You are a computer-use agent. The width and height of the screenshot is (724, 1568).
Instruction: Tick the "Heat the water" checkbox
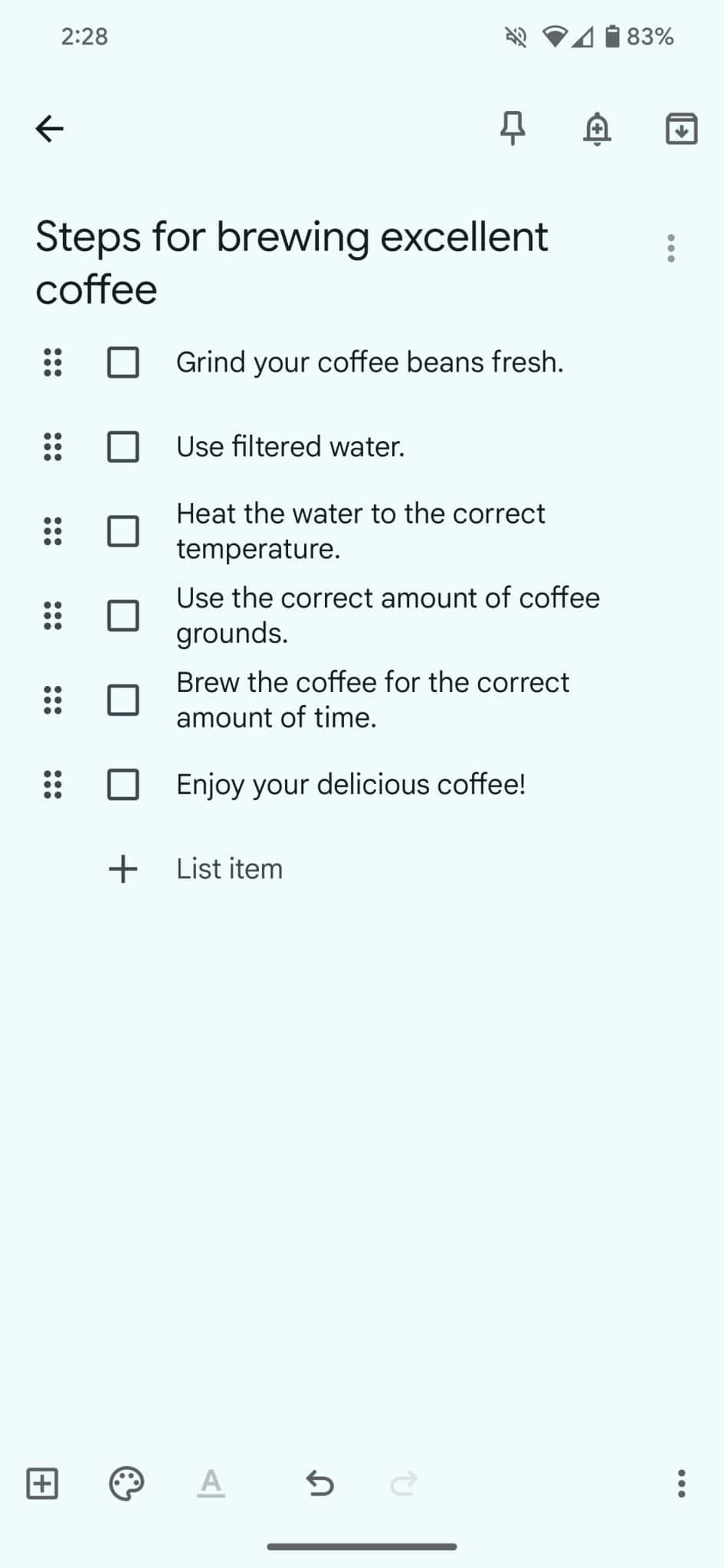123,531
